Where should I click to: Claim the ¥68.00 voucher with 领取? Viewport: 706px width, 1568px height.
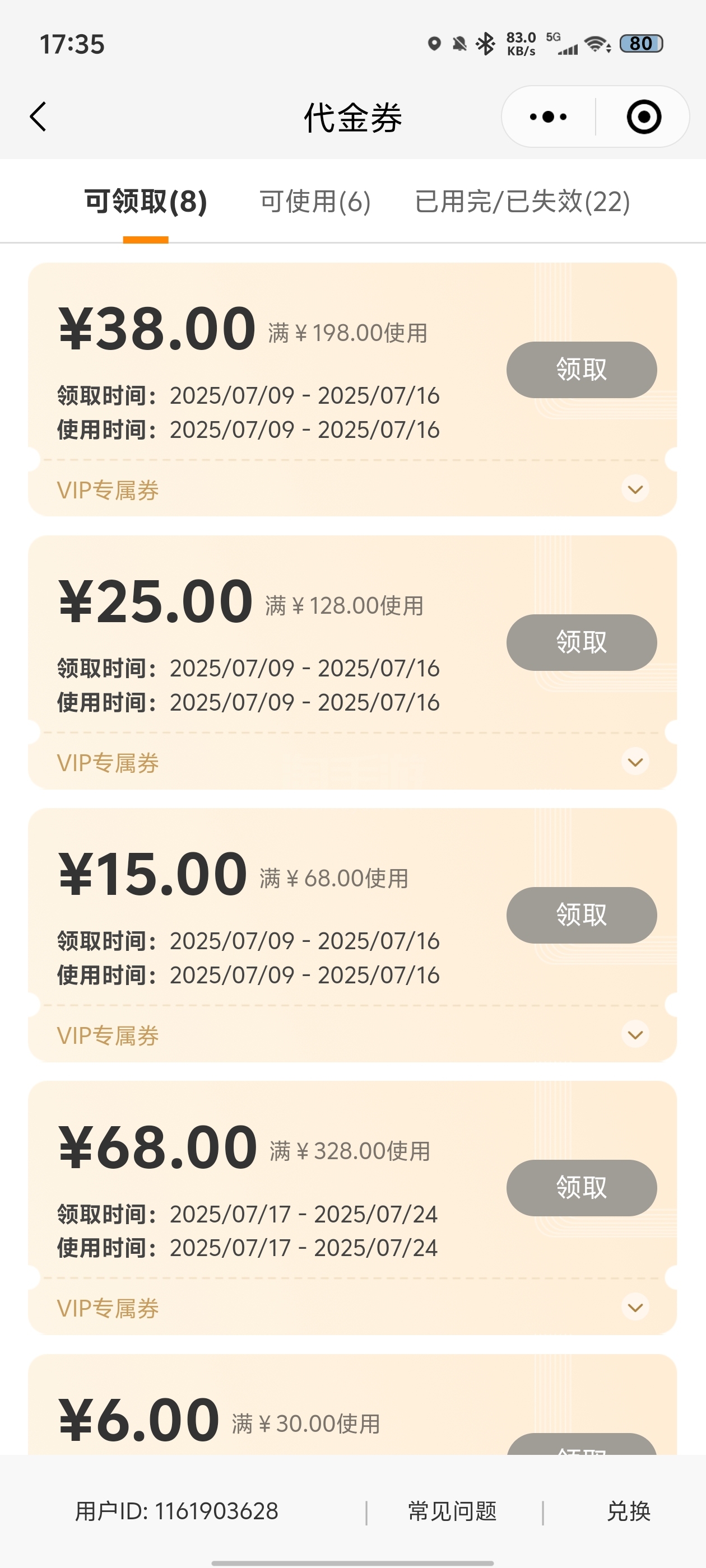(x=581, y=1188)
